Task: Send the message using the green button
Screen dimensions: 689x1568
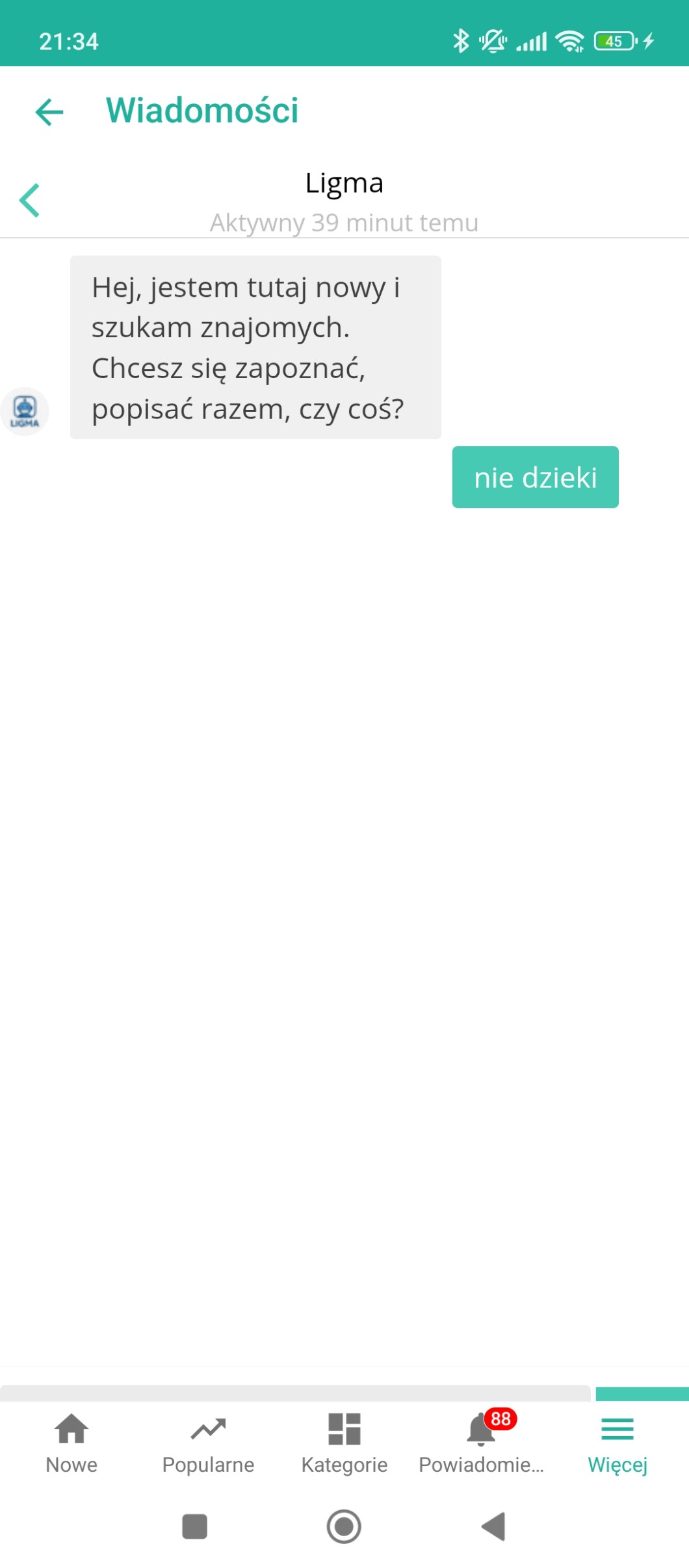Action: (x=642, y=1393)
